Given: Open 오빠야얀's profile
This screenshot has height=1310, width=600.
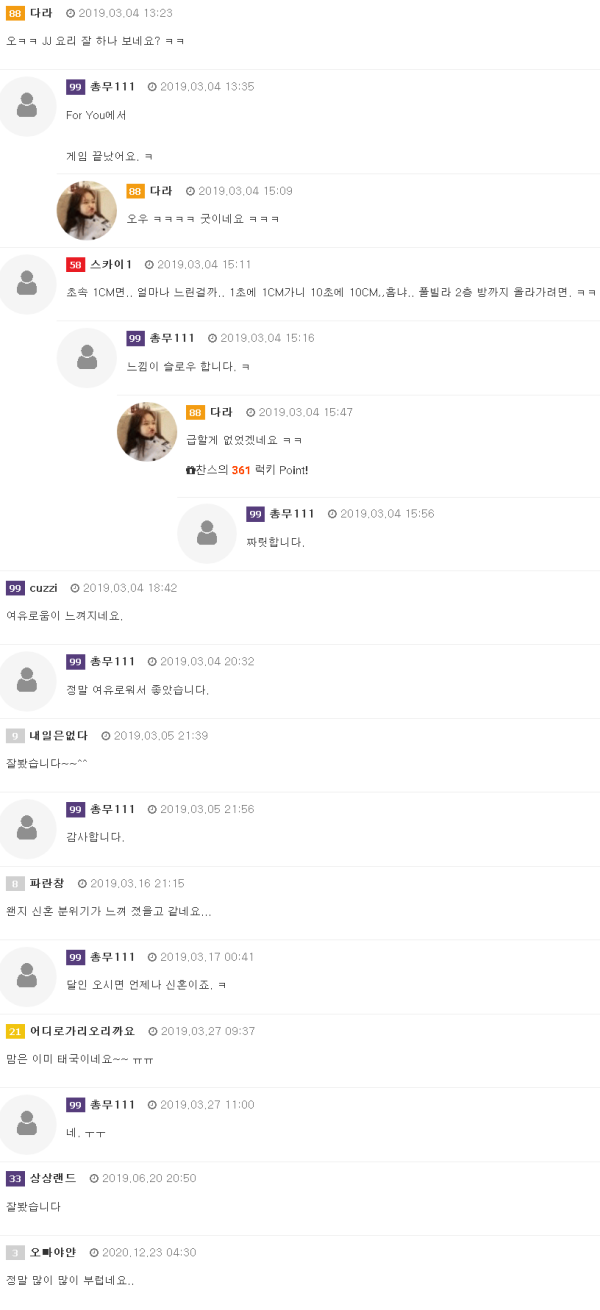Looking at the screenshot, I should [53, 1252].
